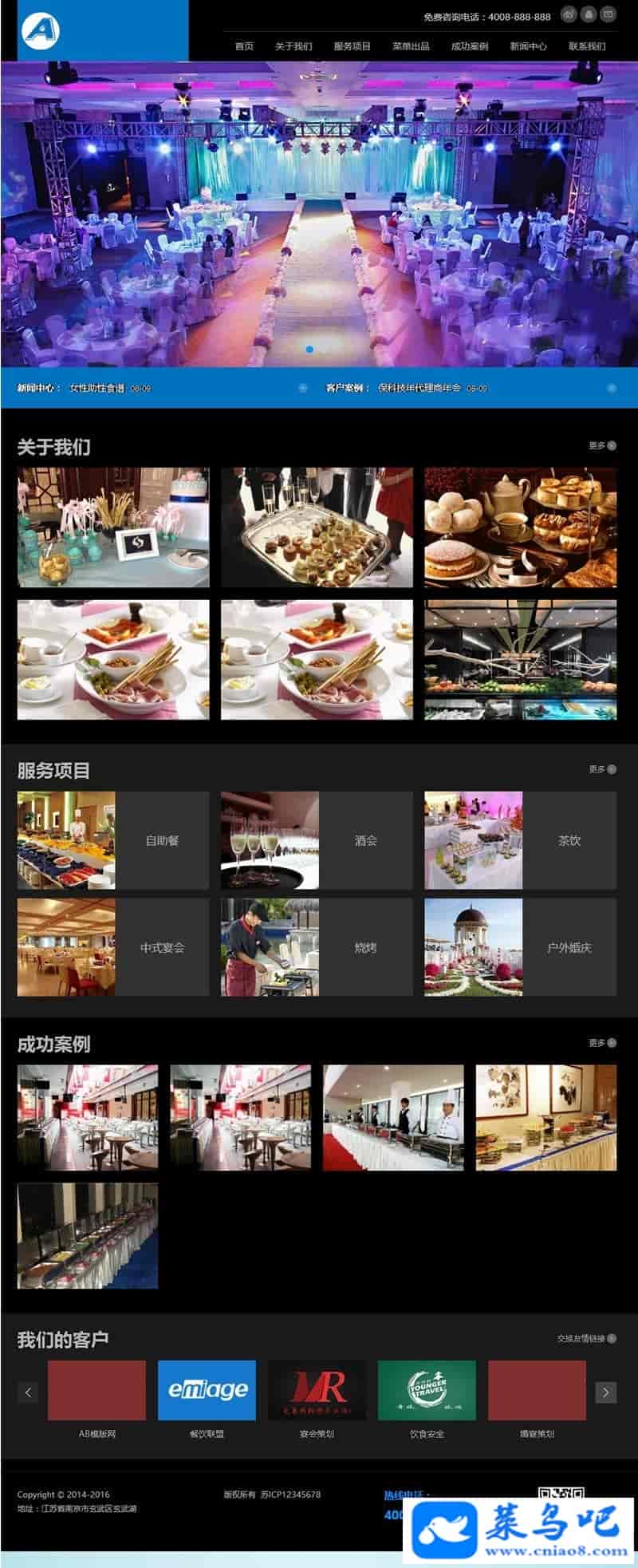The image size is (638, 1568).
Task: Show previous clients with the left arrow
Action: point(28,1392)
